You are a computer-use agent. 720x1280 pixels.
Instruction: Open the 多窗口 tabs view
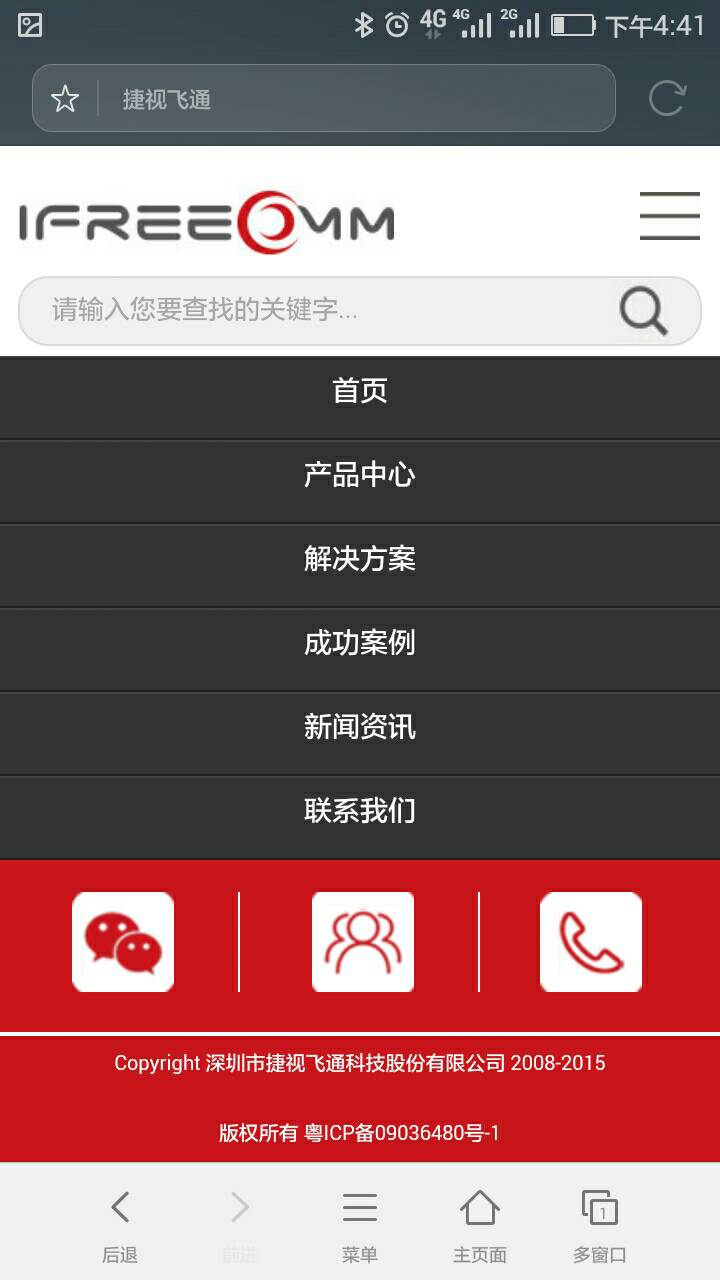600,1225
